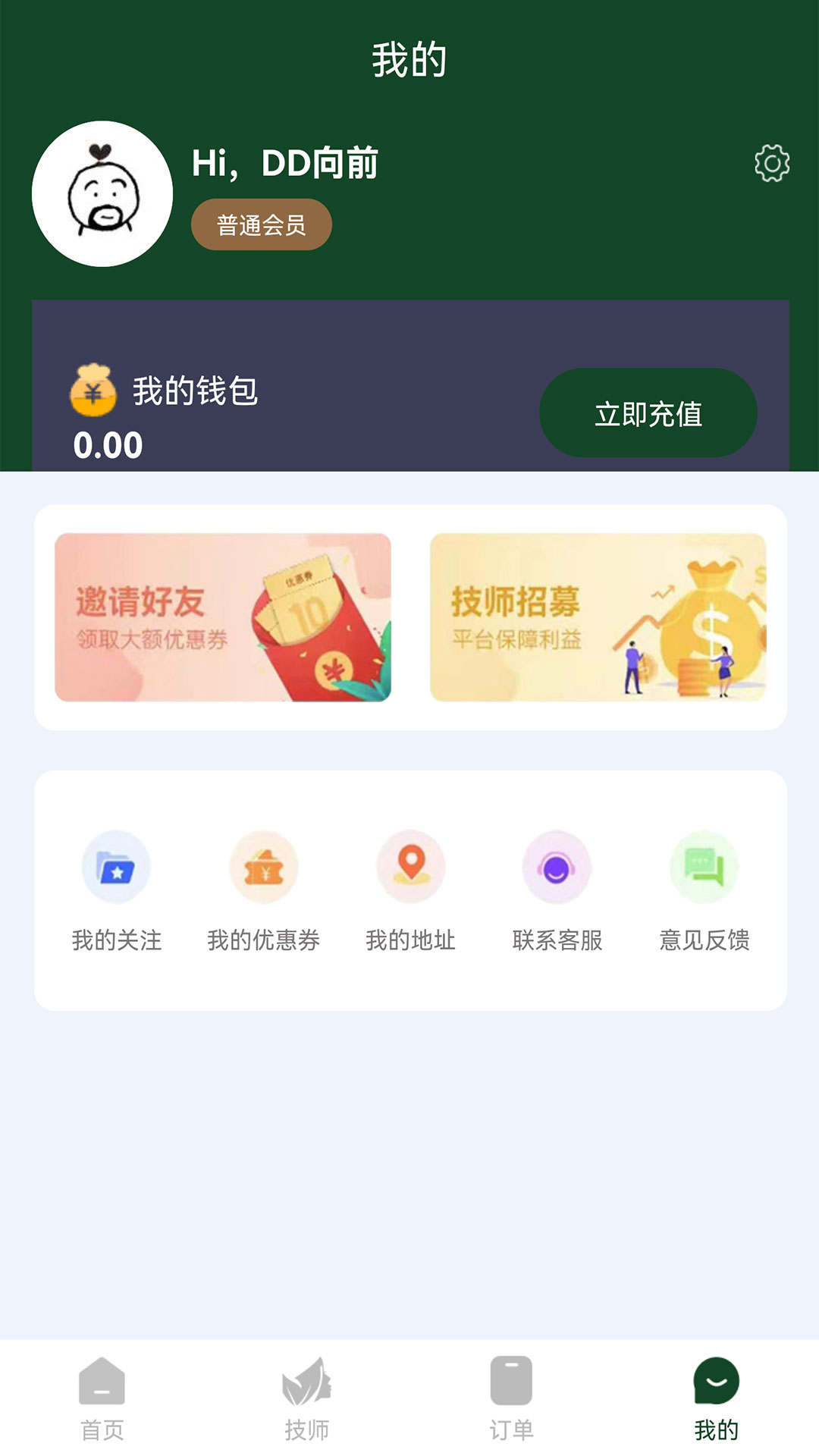Viewport: 819px width, 1456px height.
Task: Tap the DD向前 profile avatar
Action: 105,193
